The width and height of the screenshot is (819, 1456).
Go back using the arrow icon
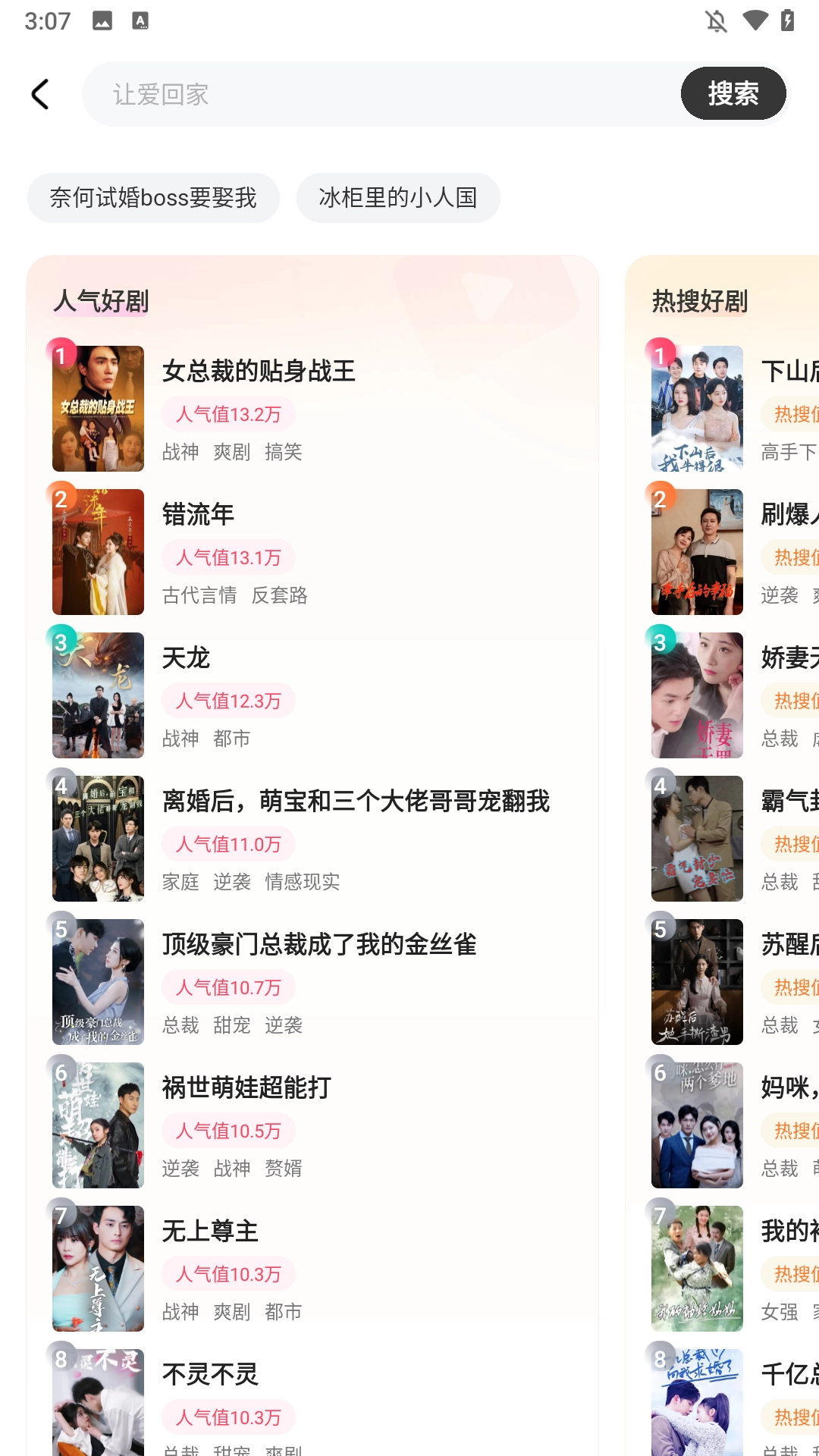tap(41, 95)
